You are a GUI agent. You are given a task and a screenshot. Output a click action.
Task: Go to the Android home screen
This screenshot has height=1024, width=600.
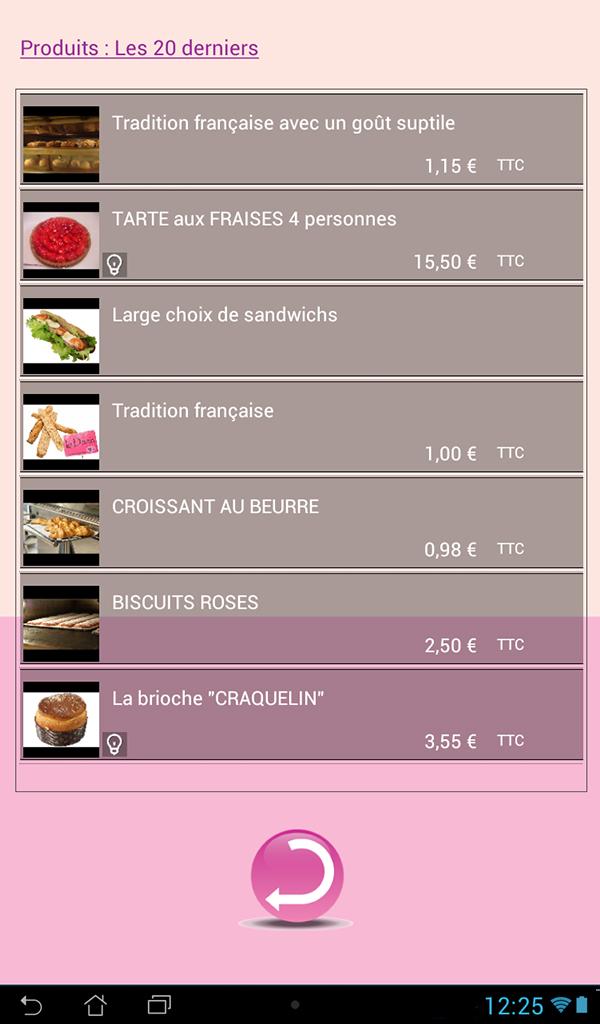(95, 1004)
